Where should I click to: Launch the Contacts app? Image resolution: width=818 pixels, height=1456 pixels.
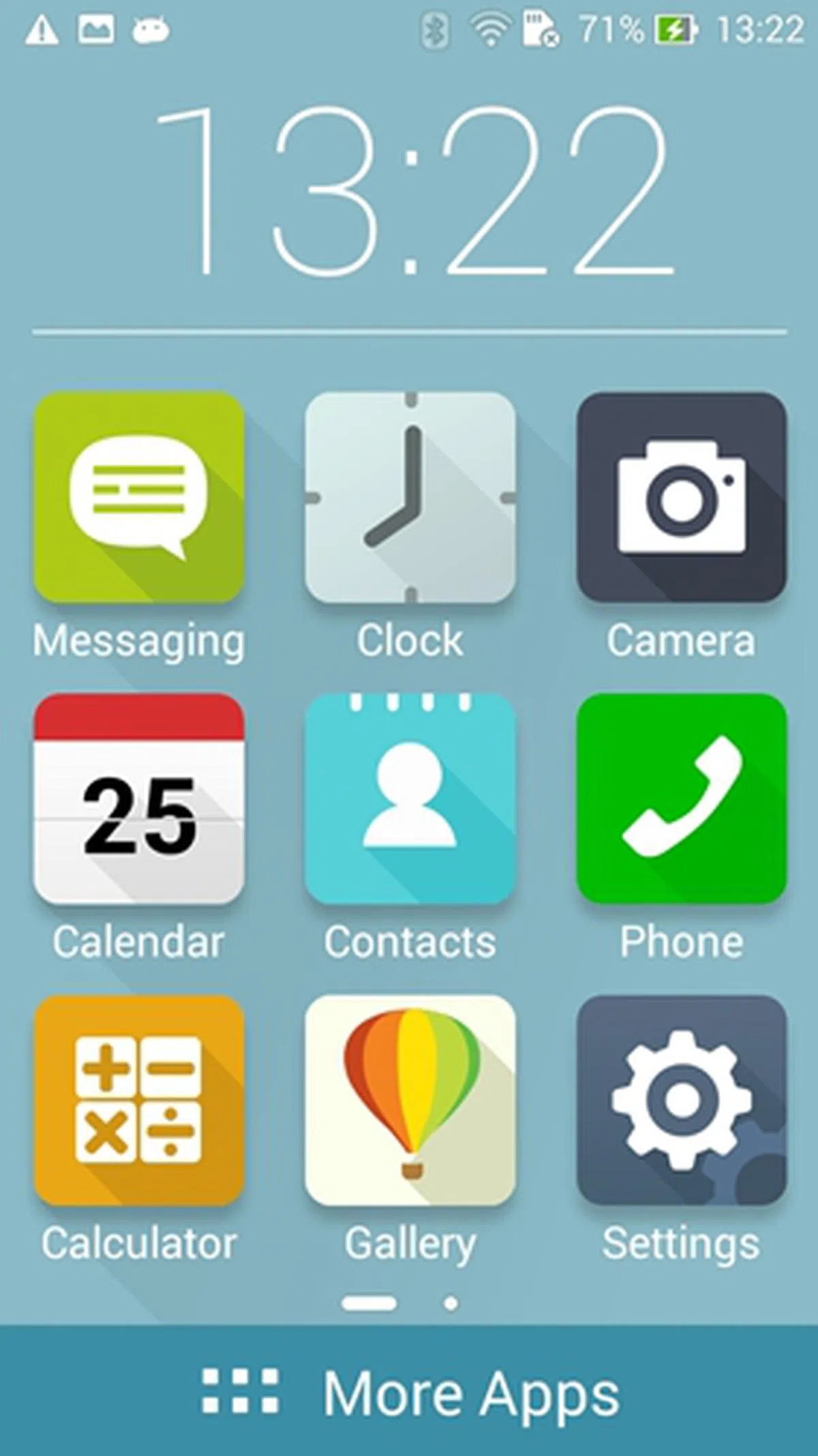pos(410,799)
